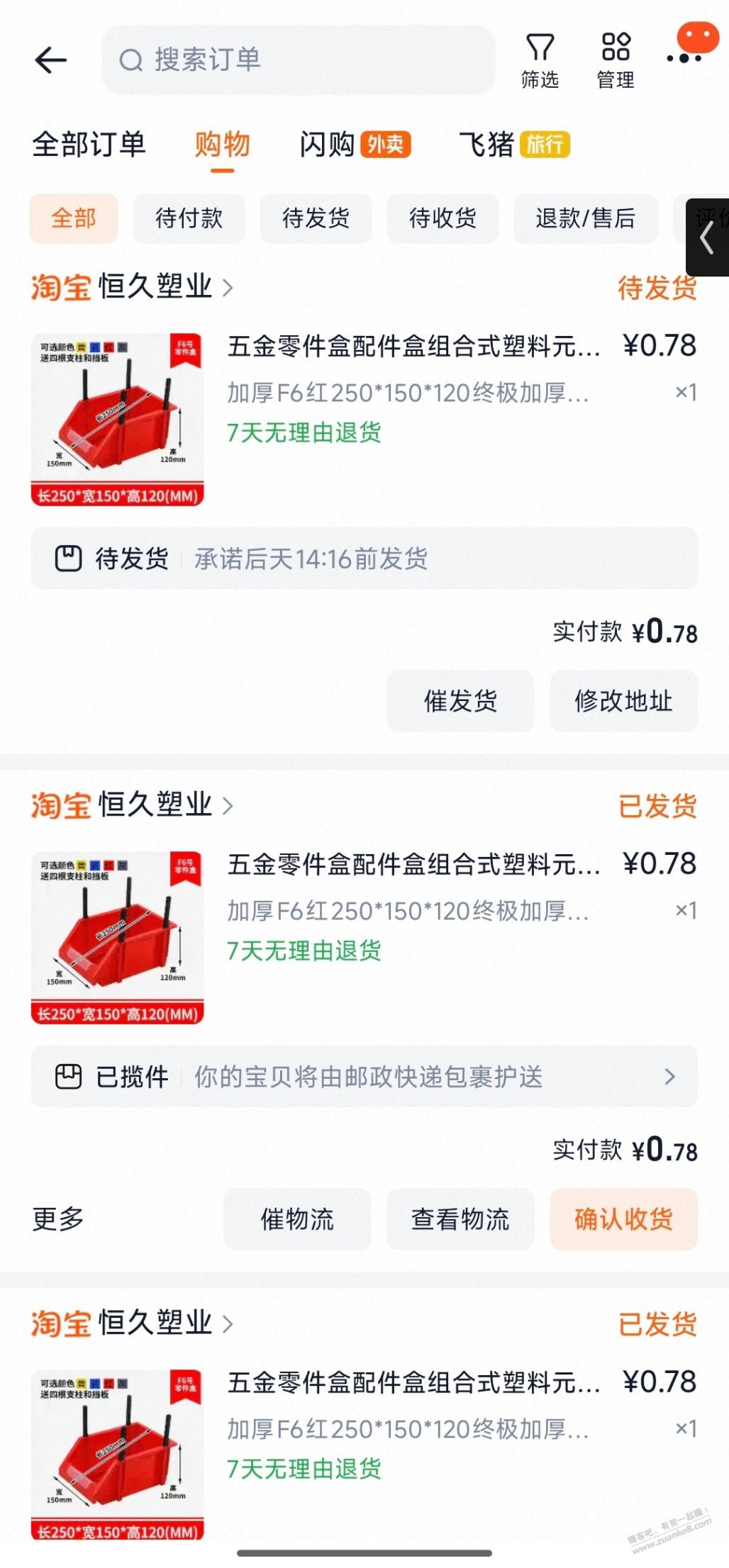Filter orders by 待收货
Screen dimensions: 729x1568
tap(443, 218)
